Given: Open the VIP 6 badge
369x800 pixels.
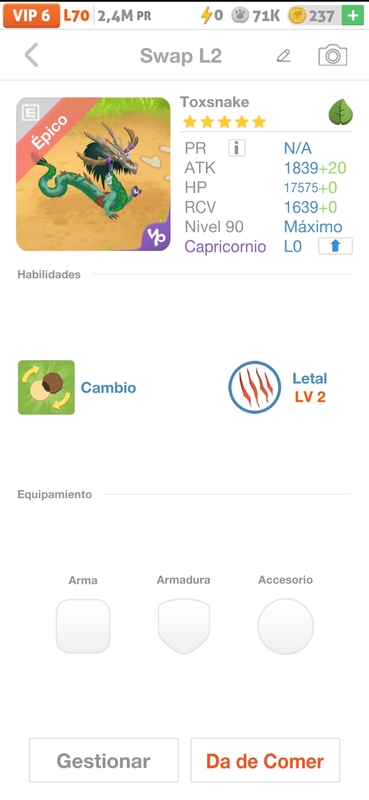Looking at the screenshot, I should pos(31,15).
